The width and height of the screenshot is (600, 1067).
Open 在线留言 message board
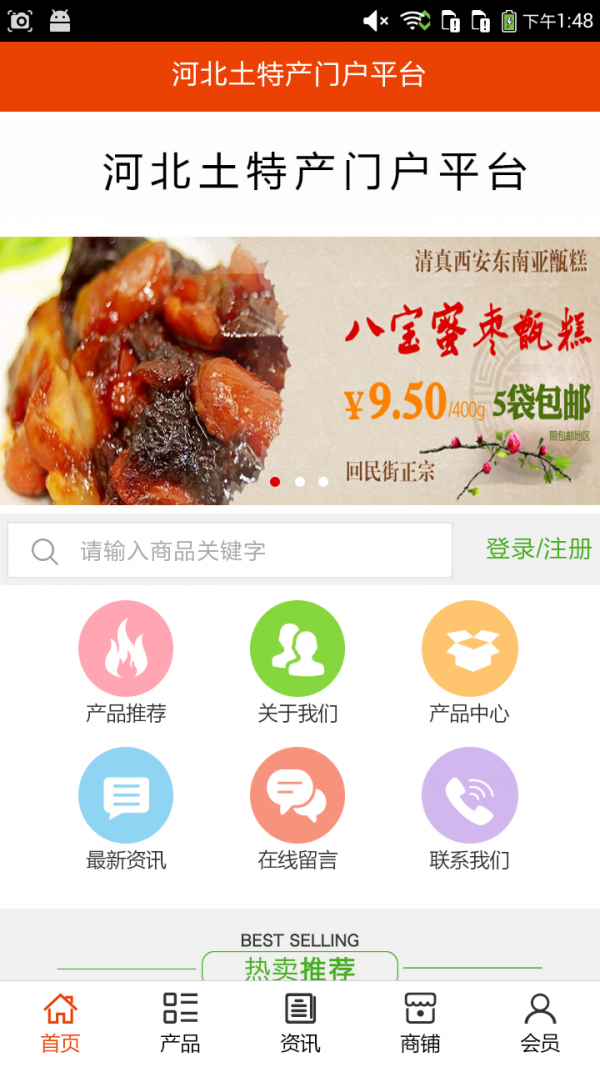298,795
